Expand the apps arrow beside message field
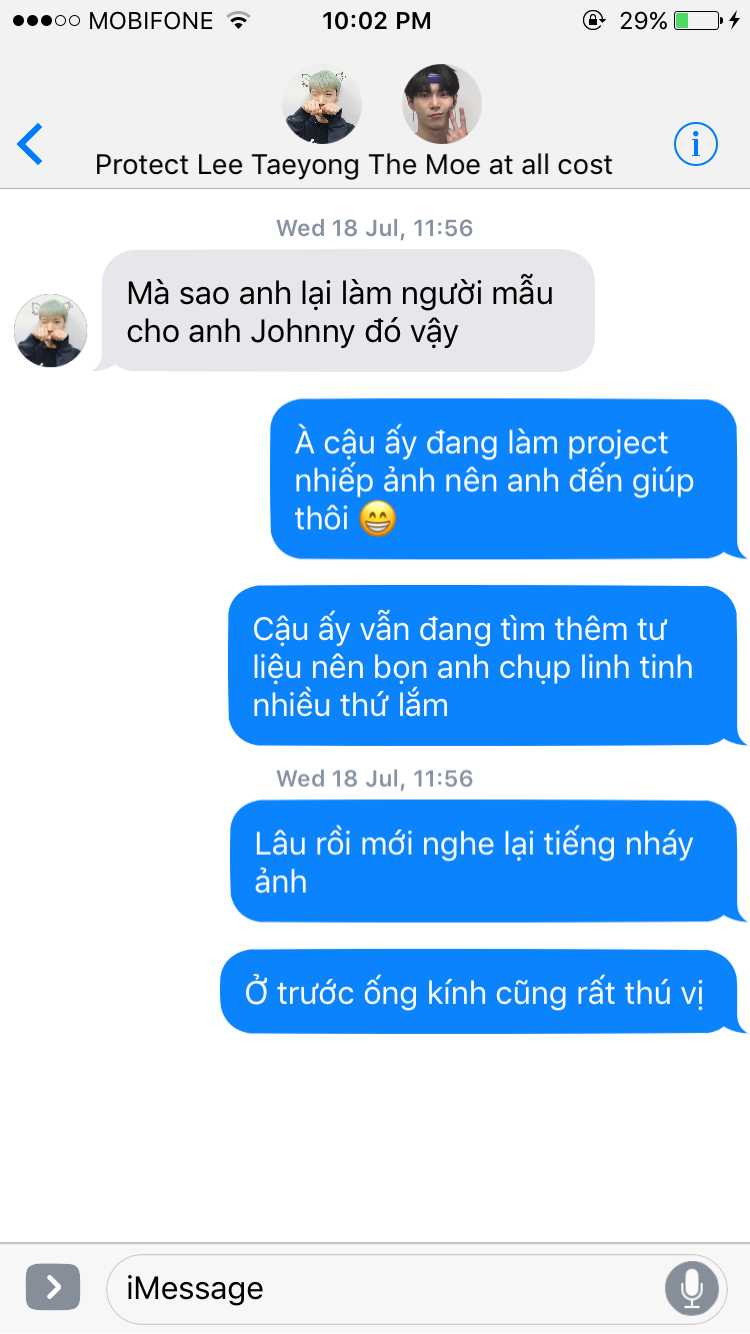The width and height of the screenshot is (750, 1334). coord(53,1287)
